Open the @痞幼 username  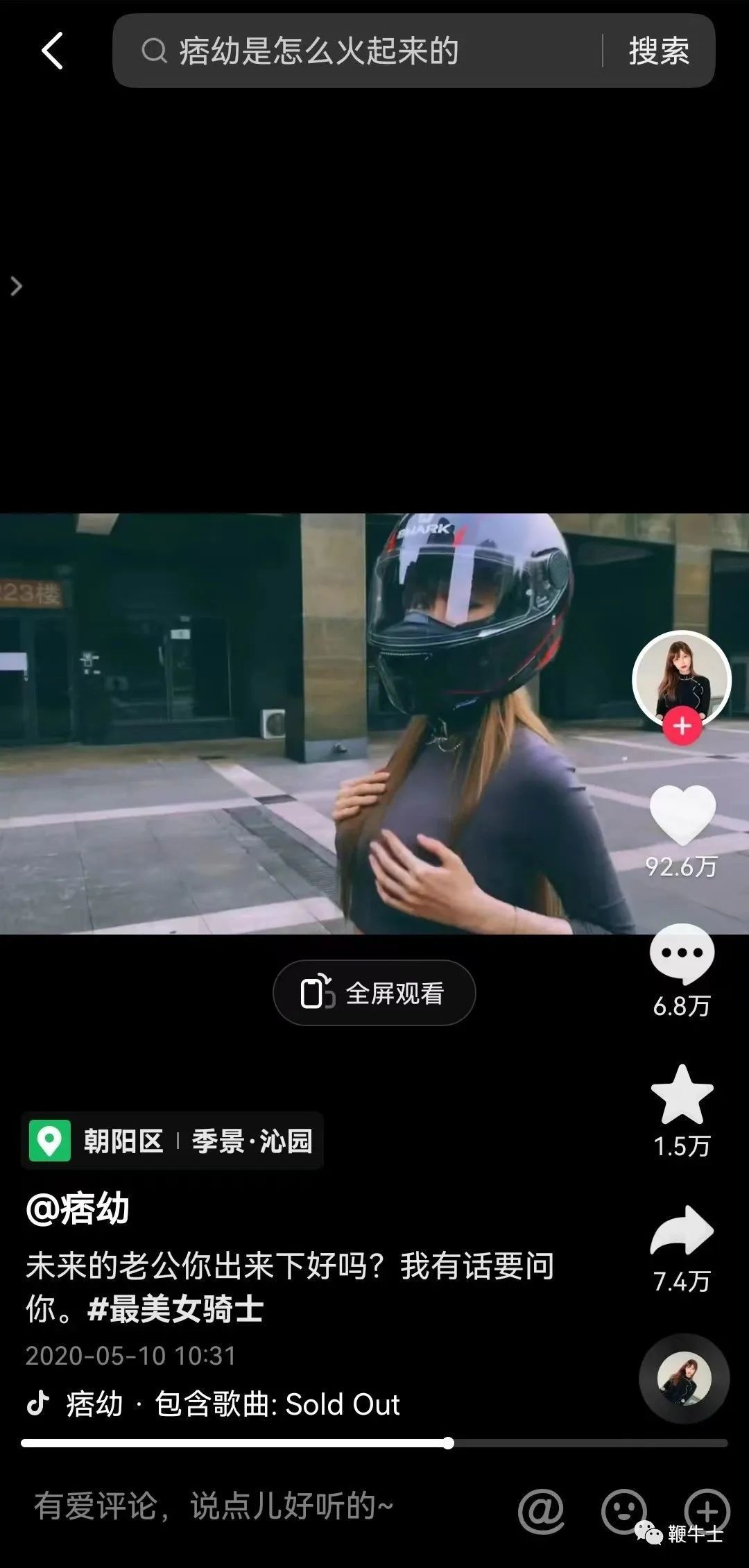[x=78, y=1209]
